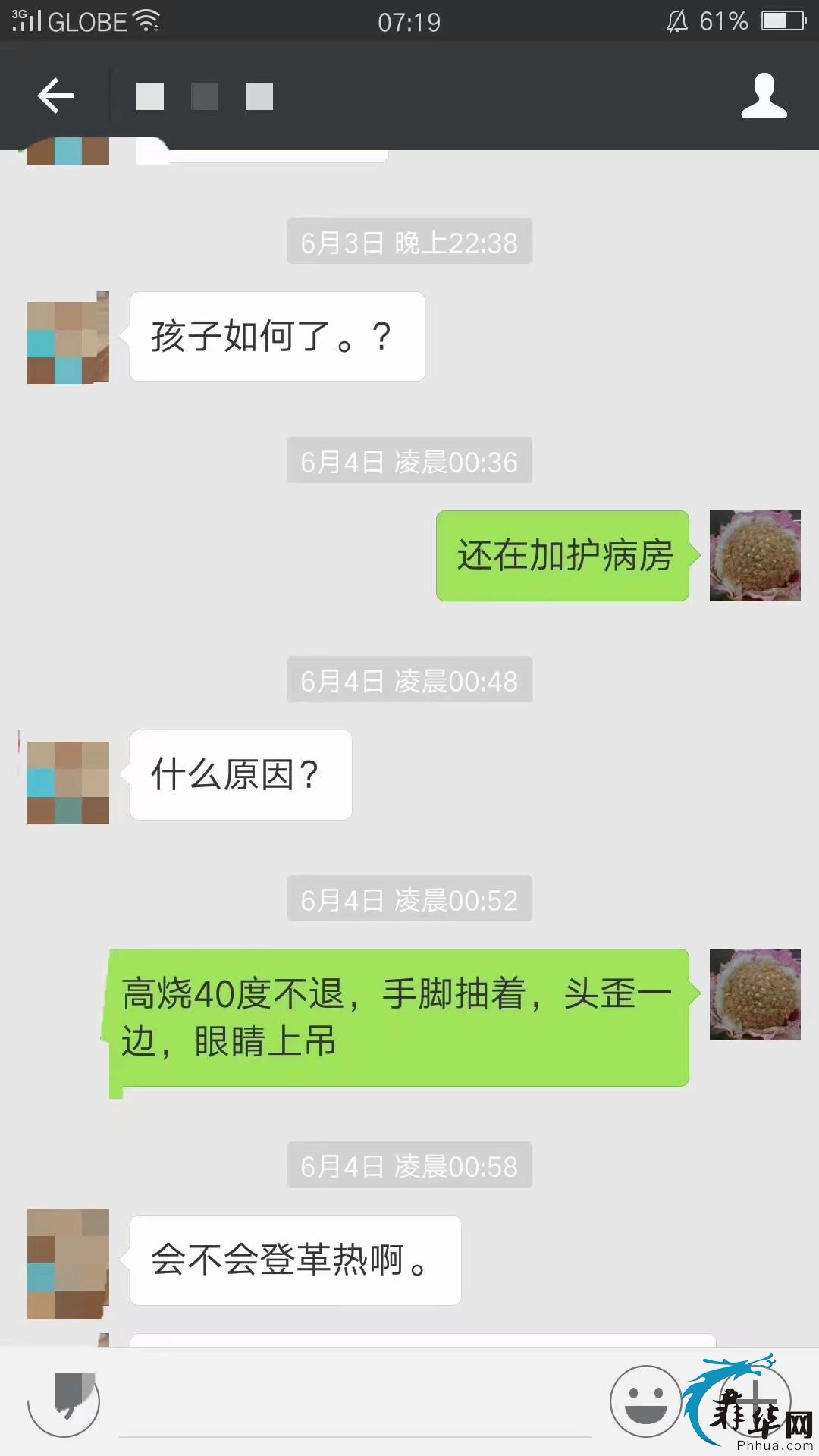The width and height of the screenshot is (819, 1456).
Task: Open chat info via profile icon
Action: pos(764,96)
